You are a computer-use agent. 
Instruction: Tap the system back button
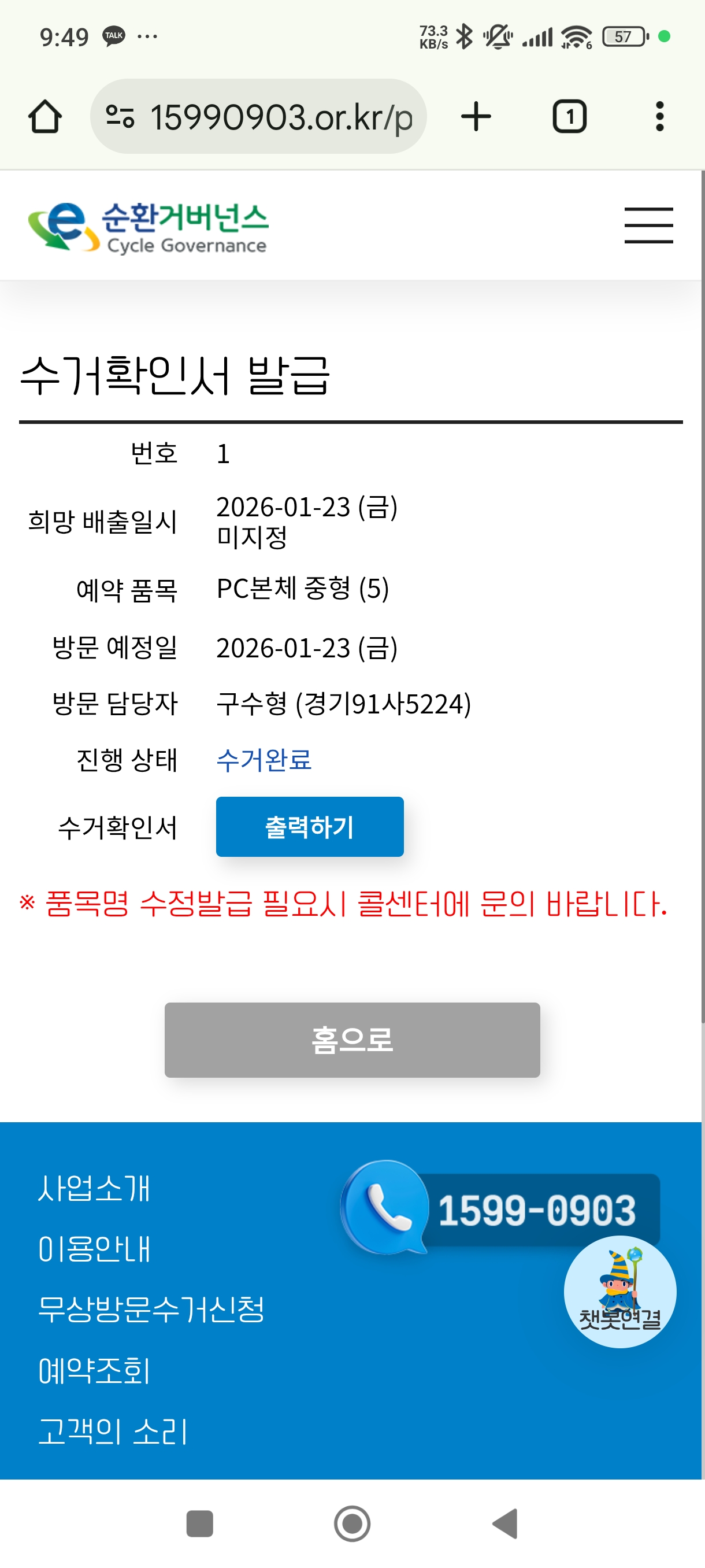point(505,1523)
